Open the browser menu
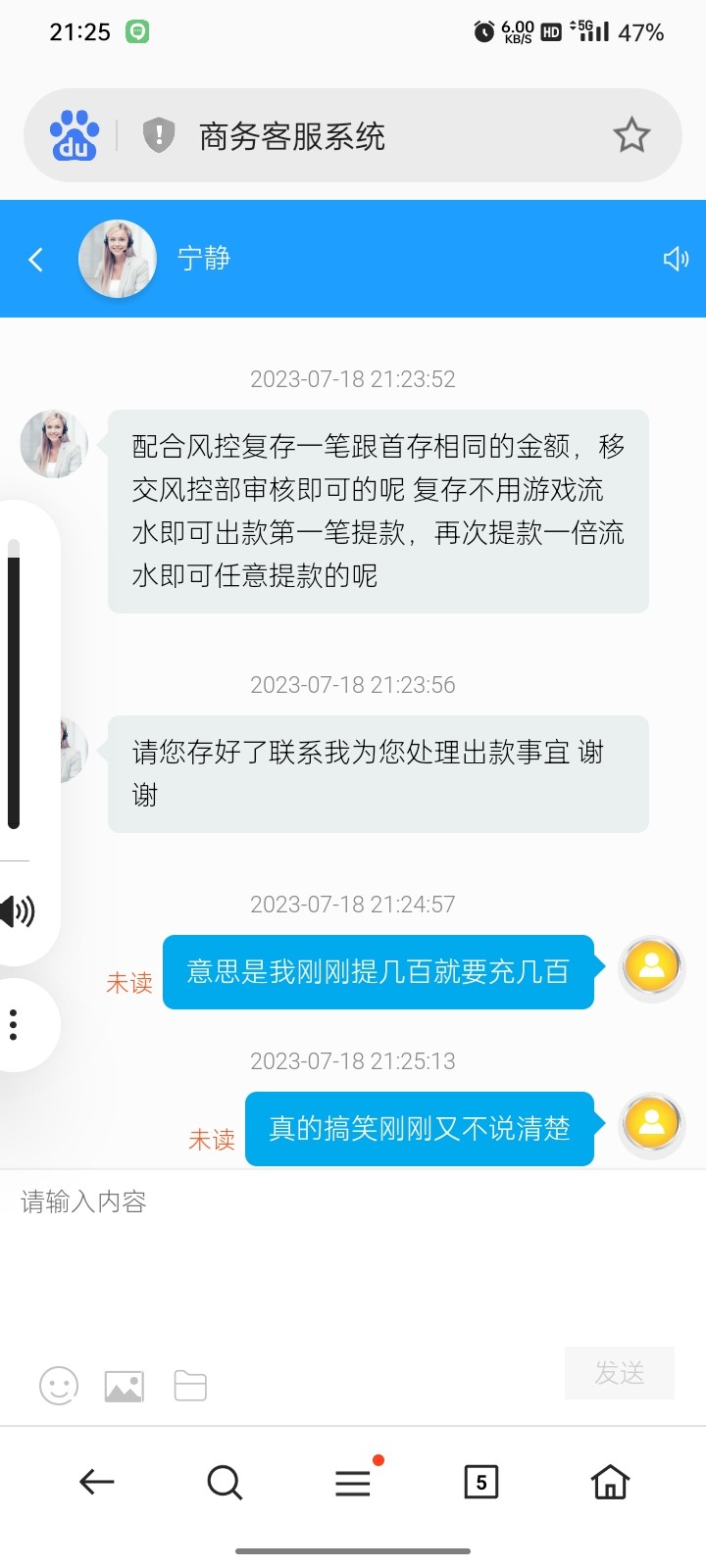The width and height of the screenshot is (706, 1568). [x=353, y=1482]
